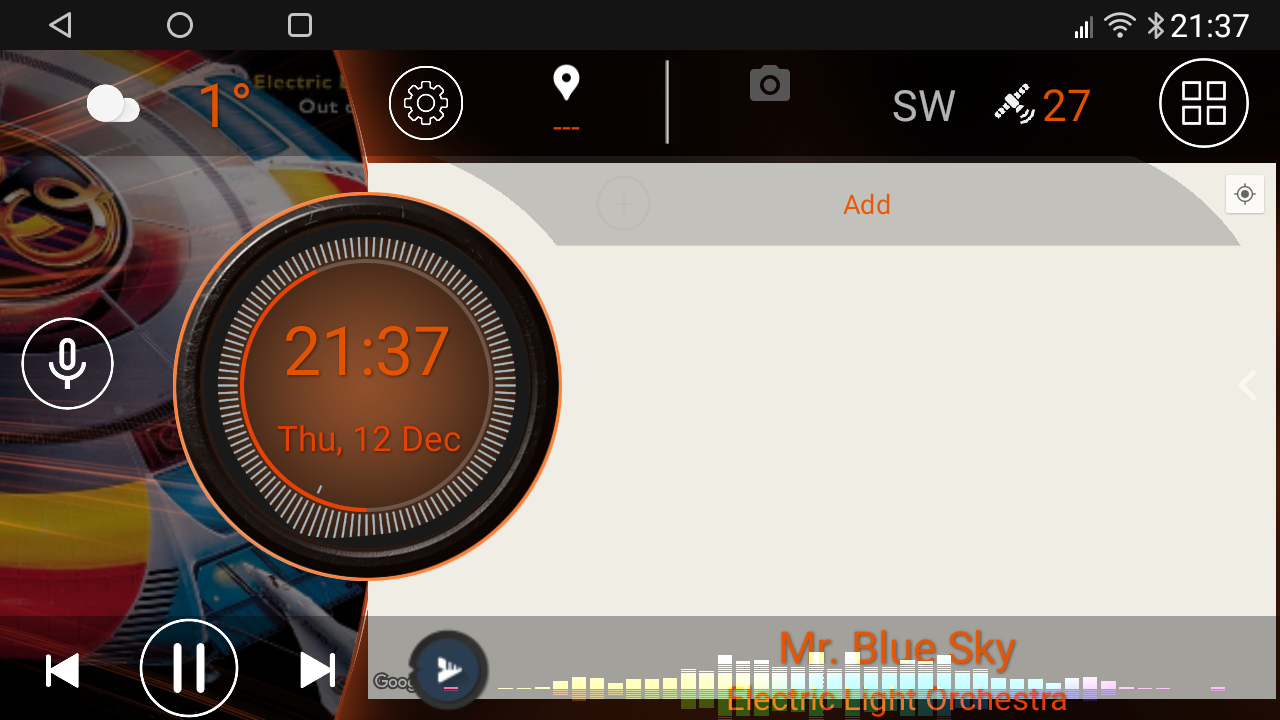Tap the clock widget

tap(367, 386)
